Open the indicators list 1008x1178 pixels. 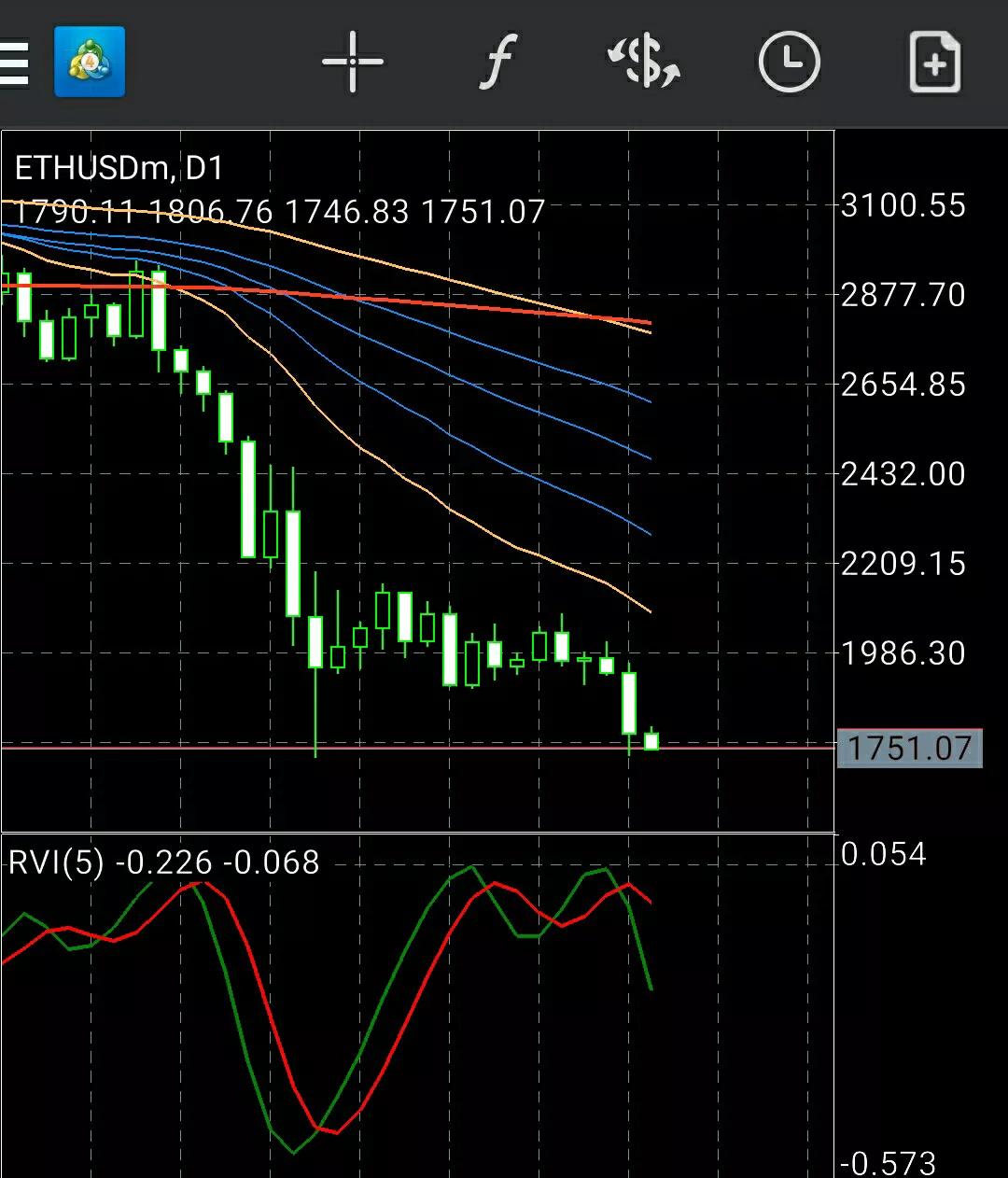(x=498, y=63)
